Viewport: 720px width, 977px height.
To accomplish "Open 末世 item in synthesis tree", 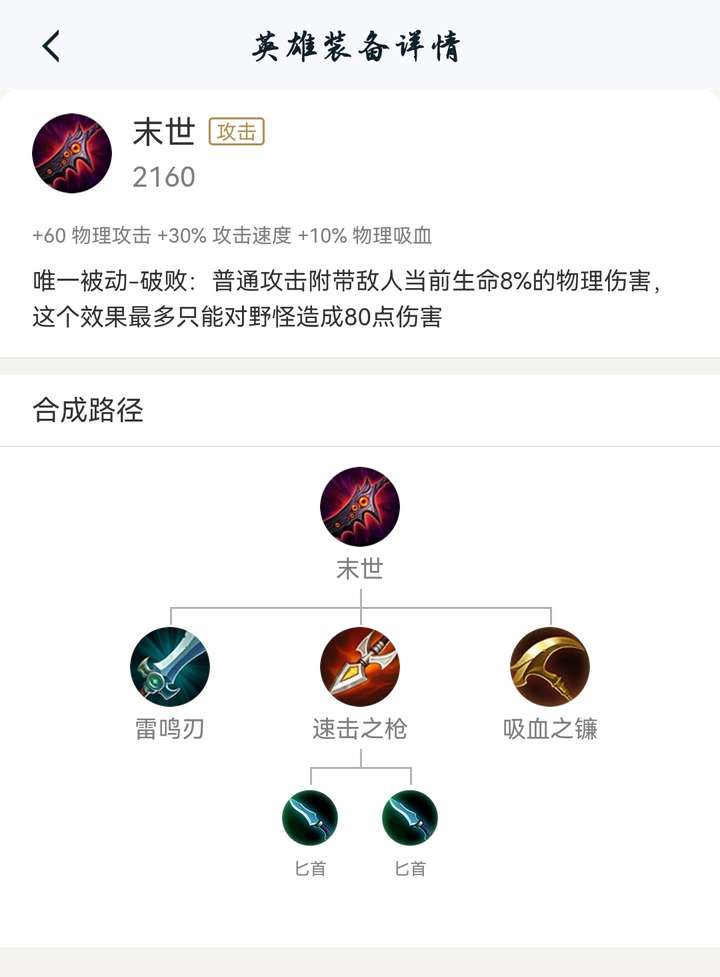I will [x=360, y=507].
